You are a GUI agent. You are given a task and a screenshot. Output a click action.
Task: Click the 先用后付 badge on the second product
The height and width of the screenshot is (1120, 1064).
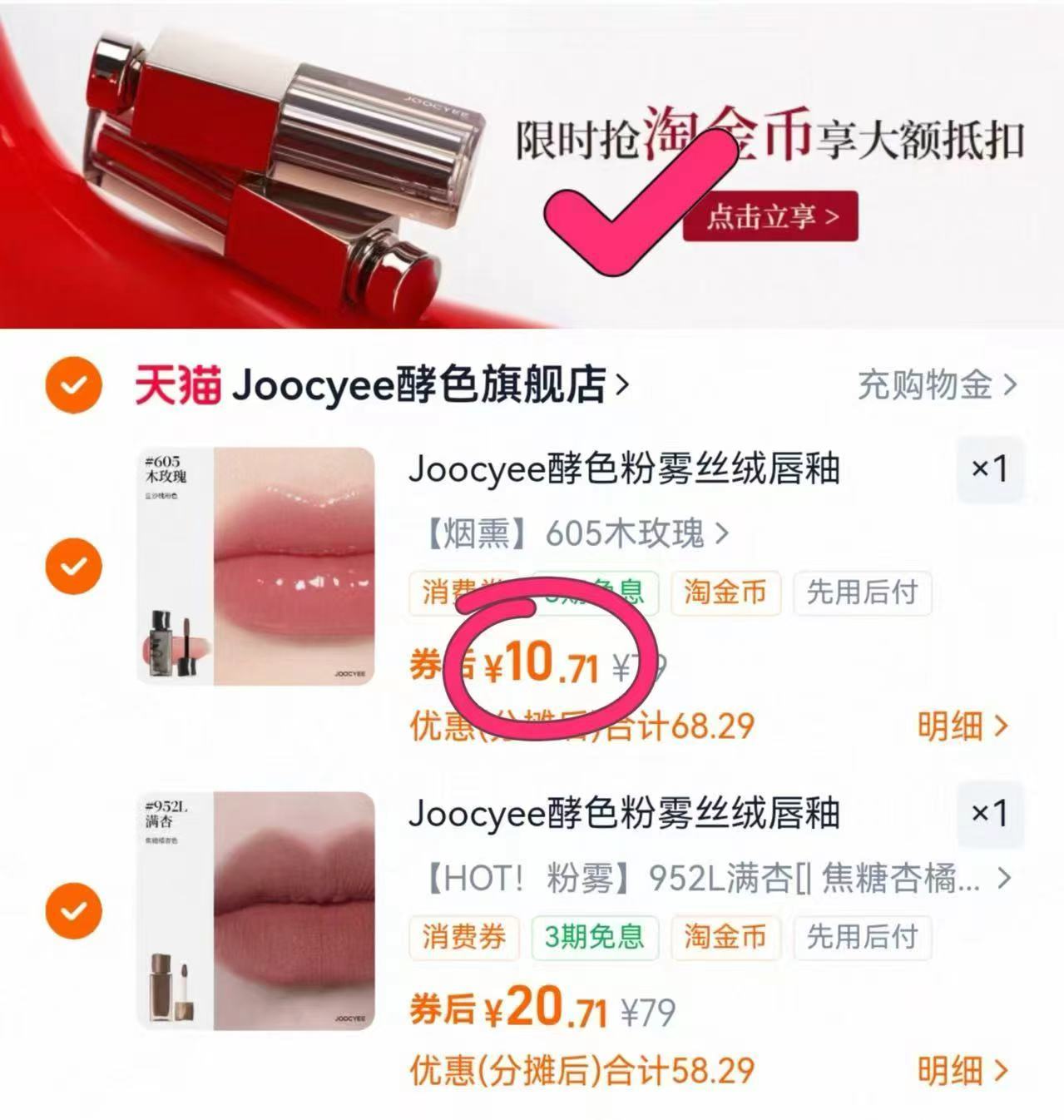[x=864, y=939]
